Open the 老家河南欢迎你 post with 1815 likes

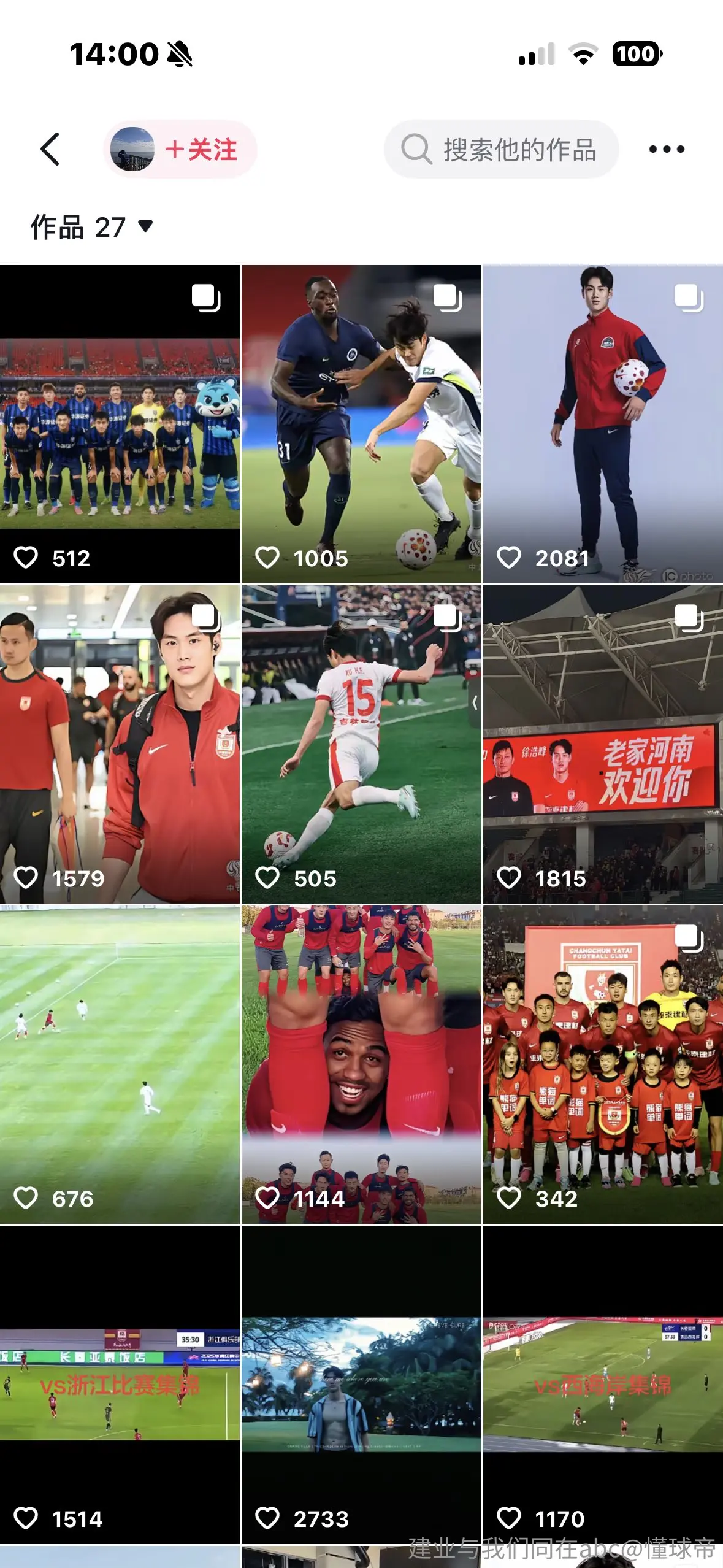click(603, 744)
